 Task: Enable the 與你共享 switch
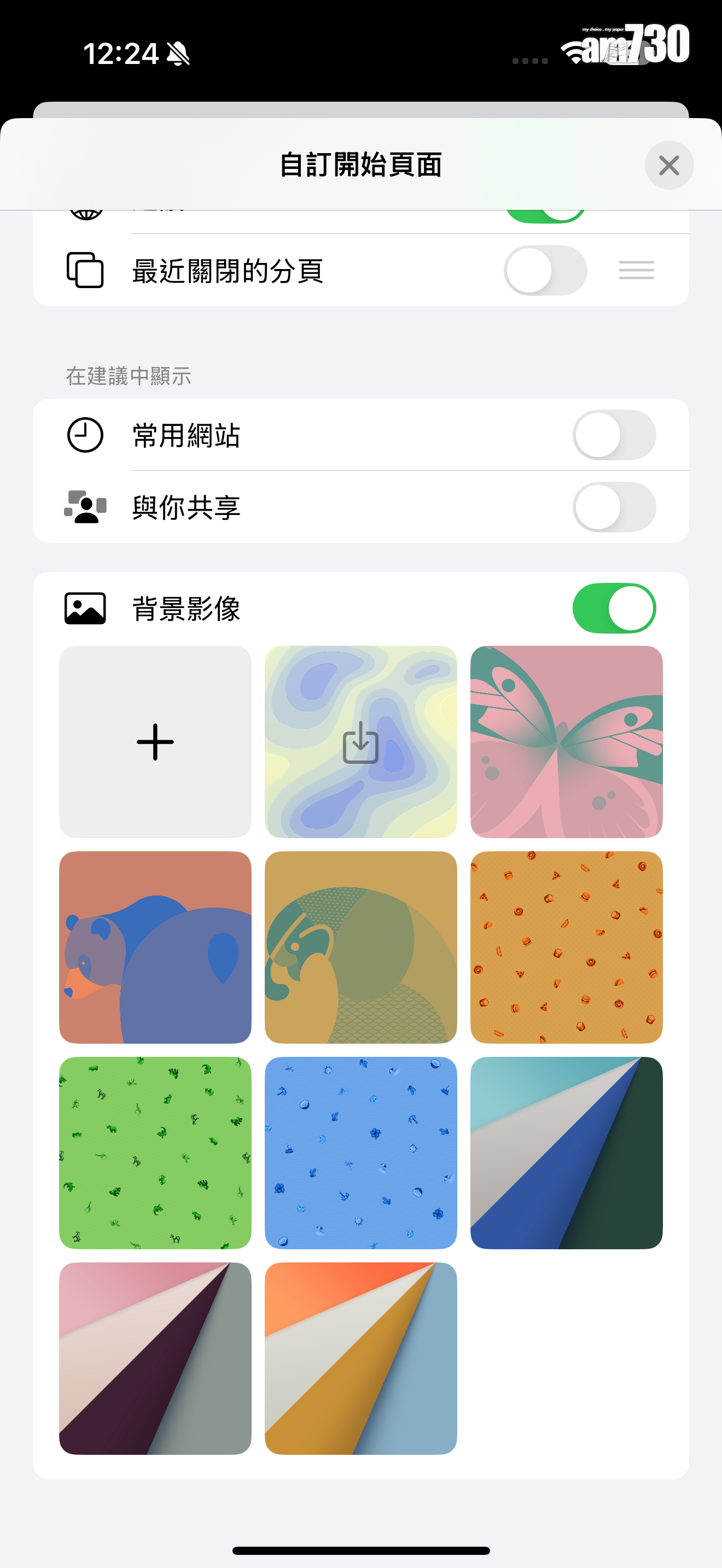(614, 507)
